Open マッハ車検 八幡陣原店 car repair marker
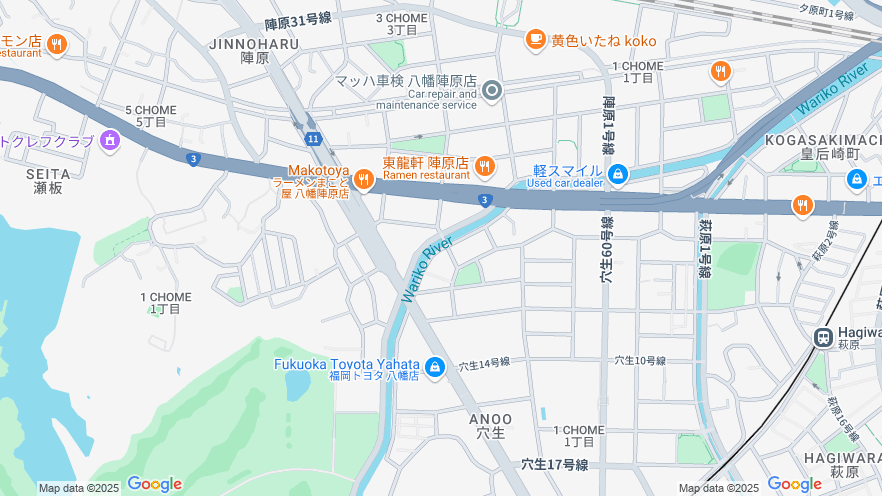The image size is (882, 496). point(492,91)
